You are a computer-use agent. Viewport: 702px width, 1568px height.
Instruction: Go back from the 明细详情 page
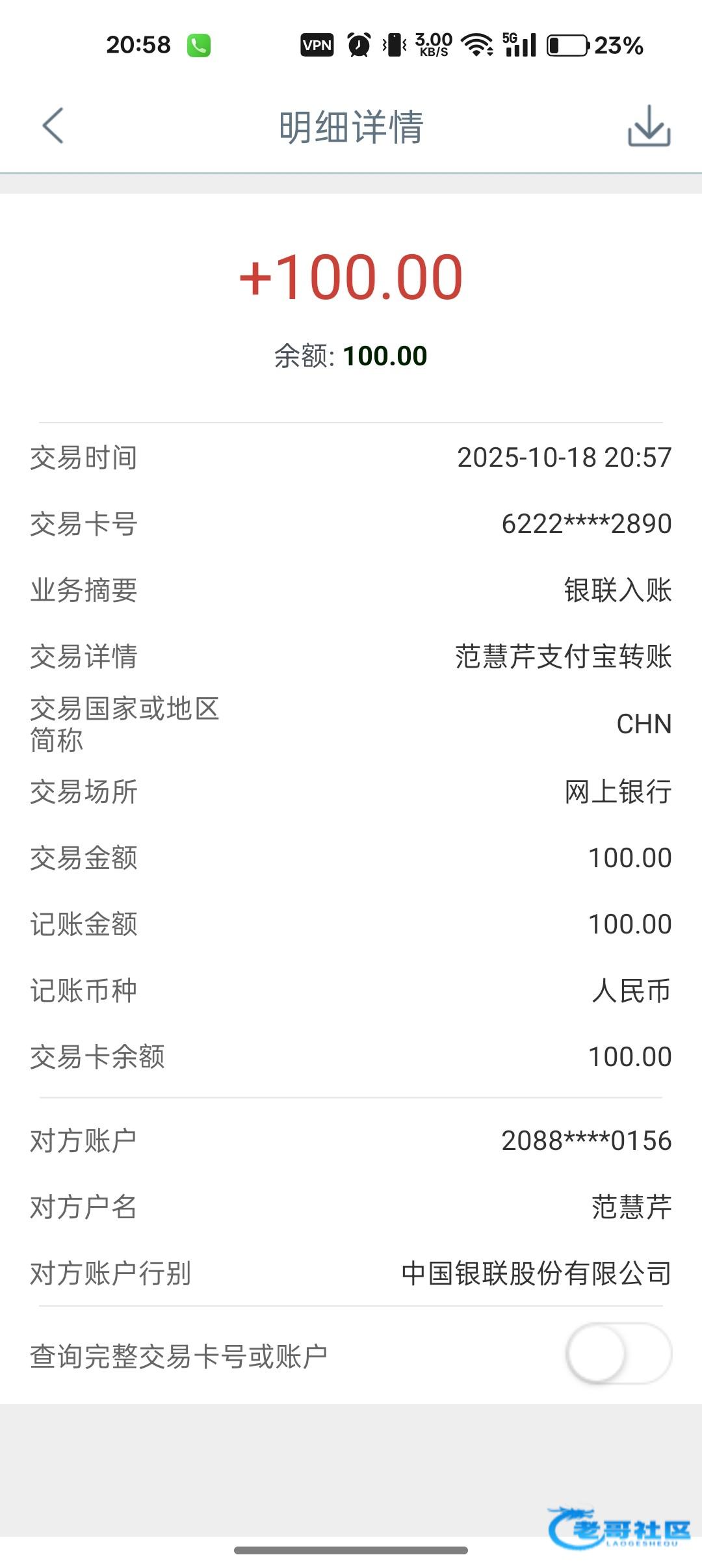pos(53,126)
